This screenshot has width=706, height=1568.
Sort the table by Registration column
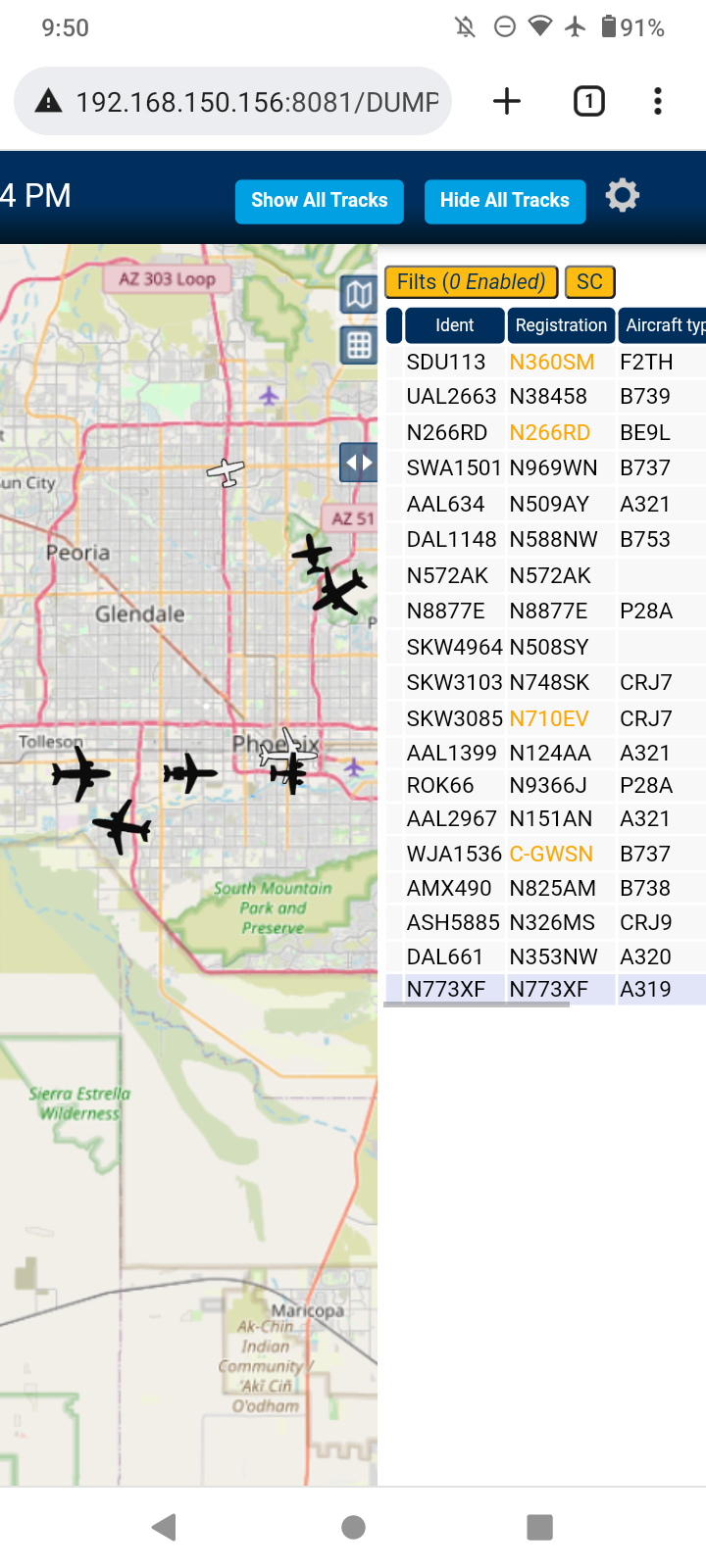(561, 325)
